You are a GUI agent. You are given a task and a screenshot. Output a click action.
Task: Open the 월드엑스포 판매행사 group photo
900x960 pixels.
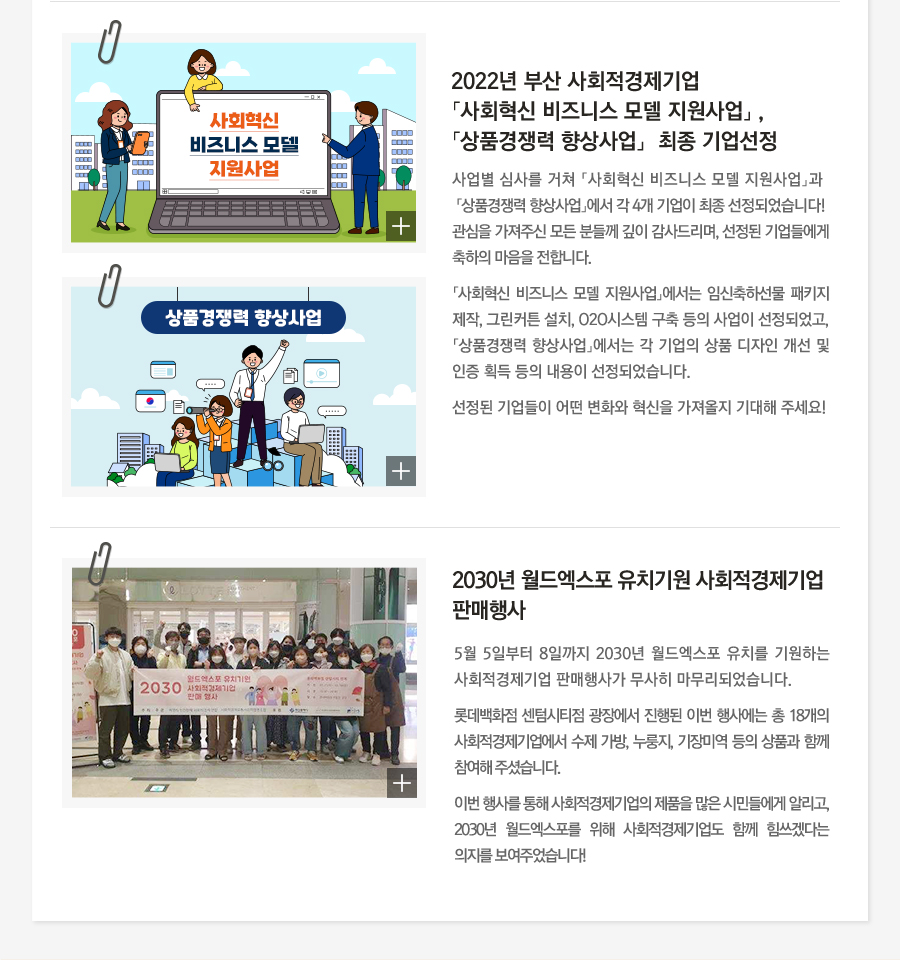[402, 783]
